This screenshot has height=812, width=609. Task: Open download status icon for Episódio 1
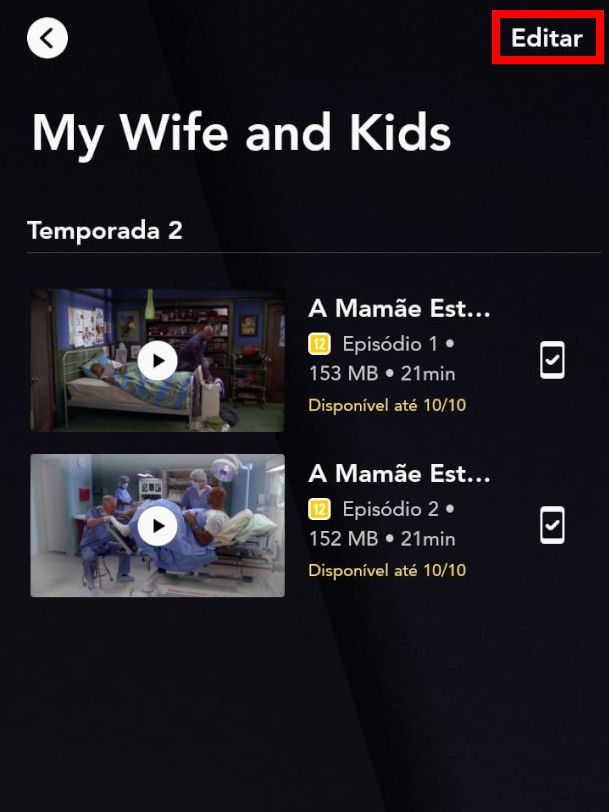pos(552,360)
